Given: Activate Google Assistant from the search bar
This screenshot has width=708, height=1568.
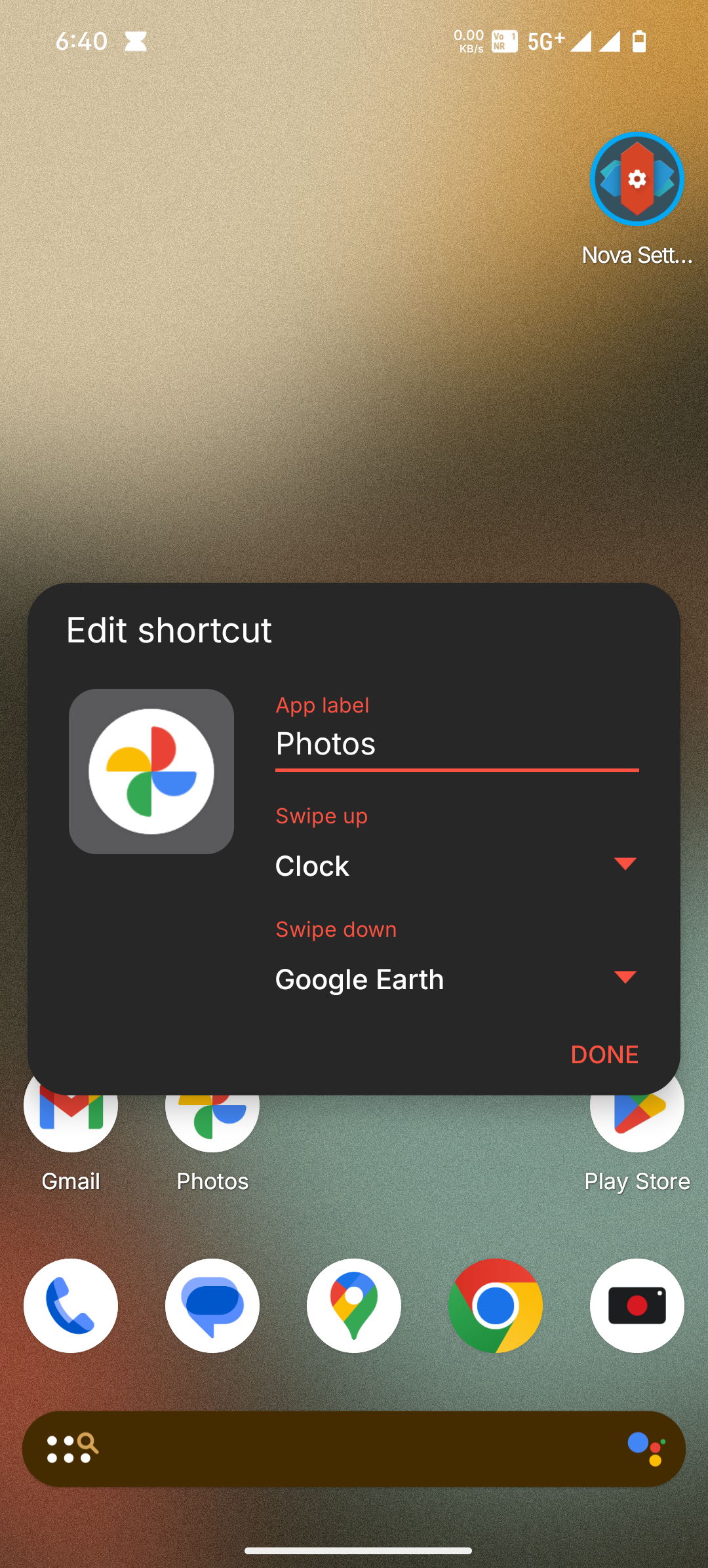Looking at the screenshot, I should [x=646, y=1449].
